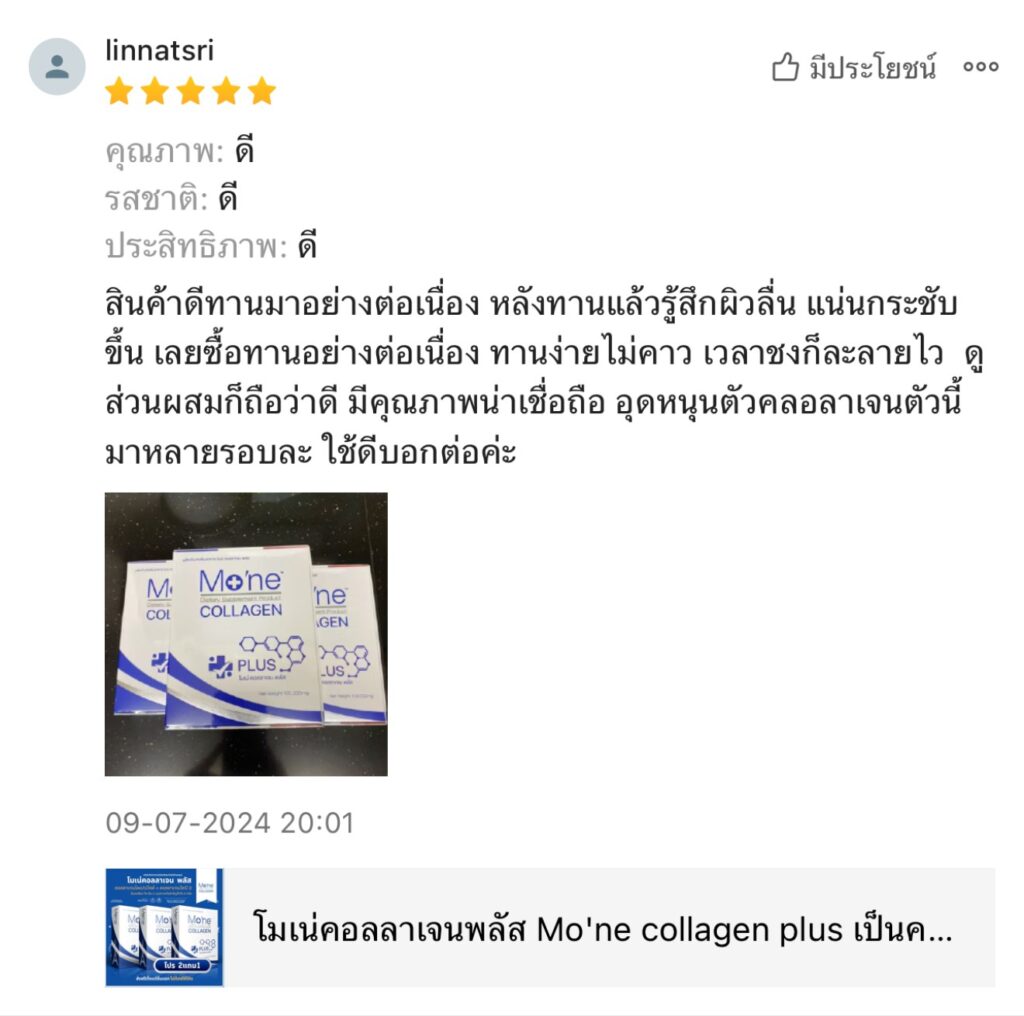The width and height of the screenshot is (1024, 1016).
Task: Open the review photo of collagen boxes
Action: [246, 634]
